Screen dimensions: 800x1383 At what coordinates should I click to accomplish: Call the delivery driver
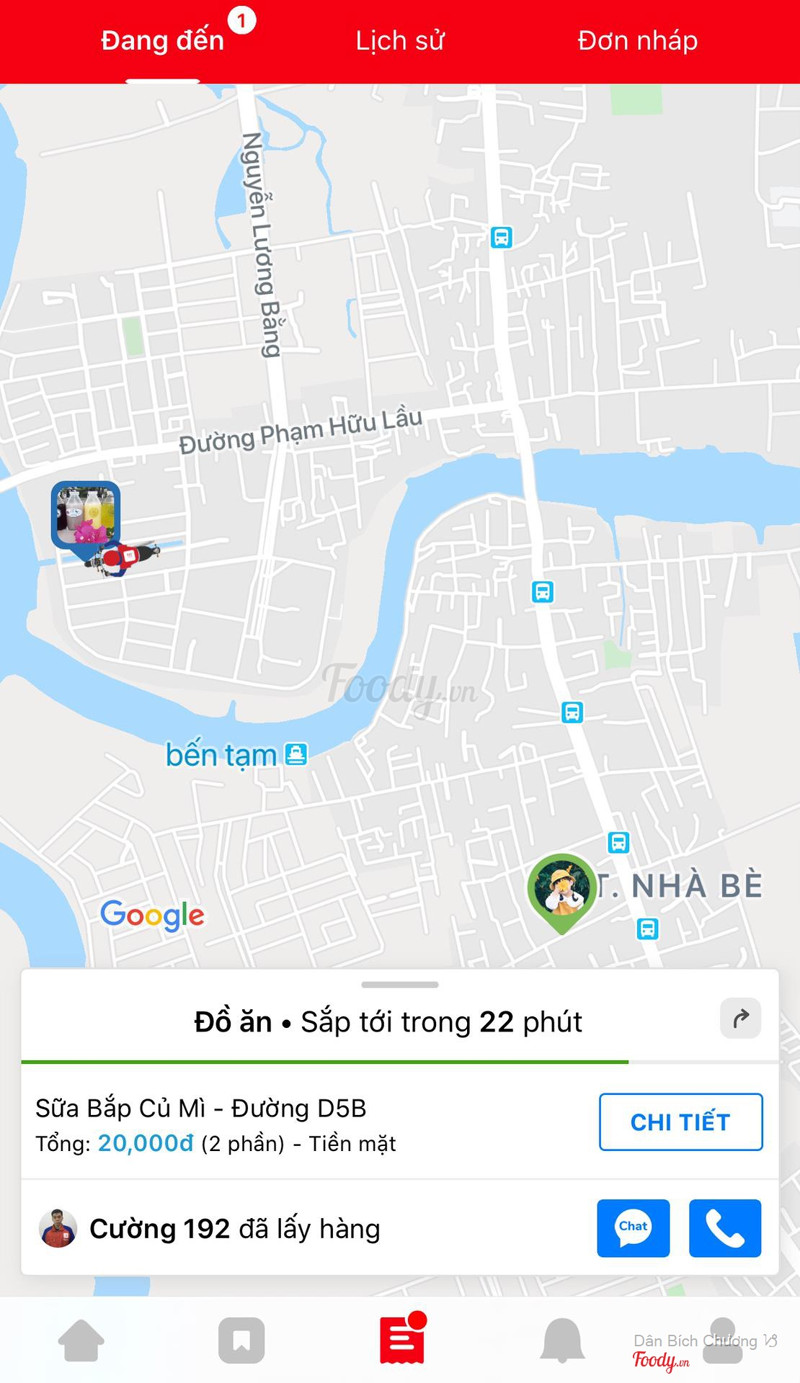pos(725,1228)
